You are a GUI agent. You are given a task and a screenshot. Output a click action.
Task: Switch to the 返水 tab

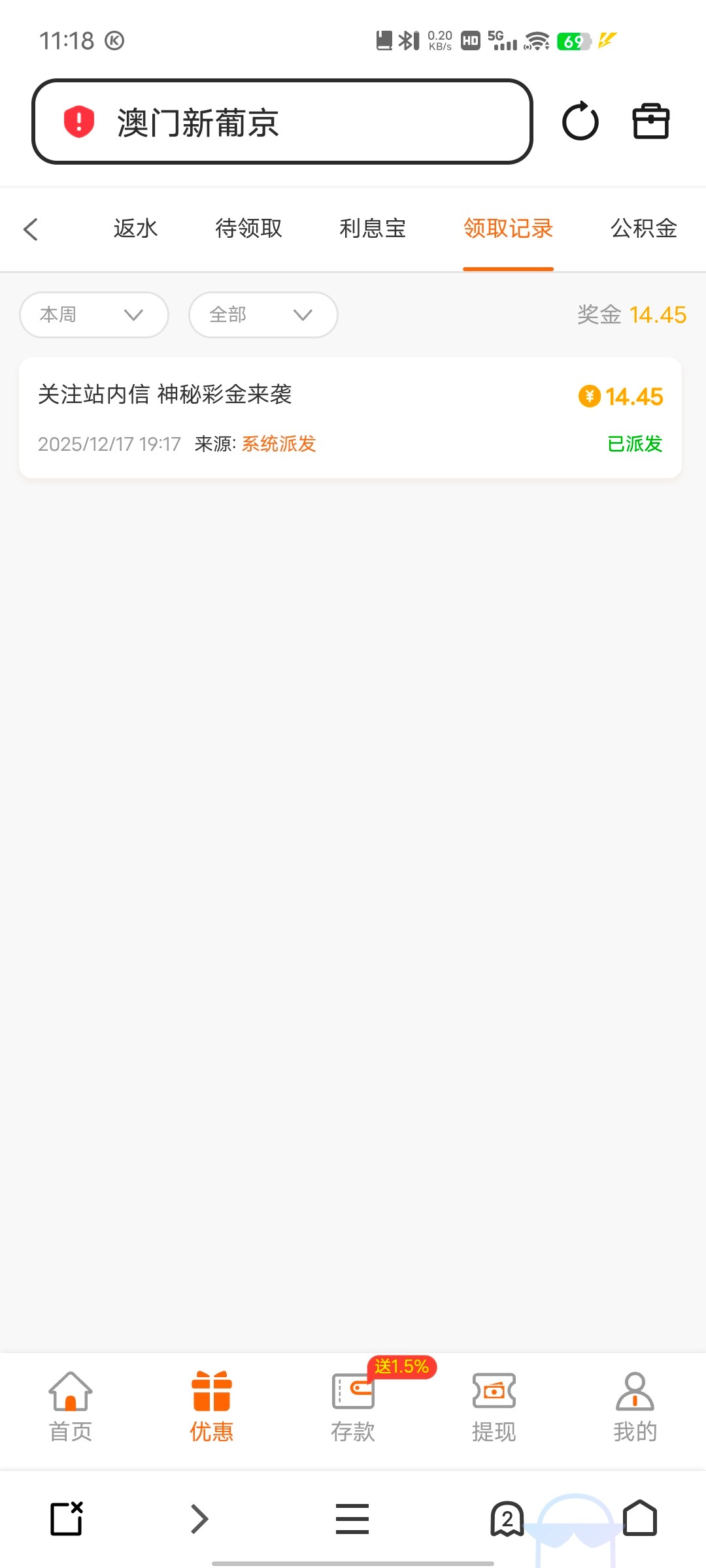click(135, 229)
